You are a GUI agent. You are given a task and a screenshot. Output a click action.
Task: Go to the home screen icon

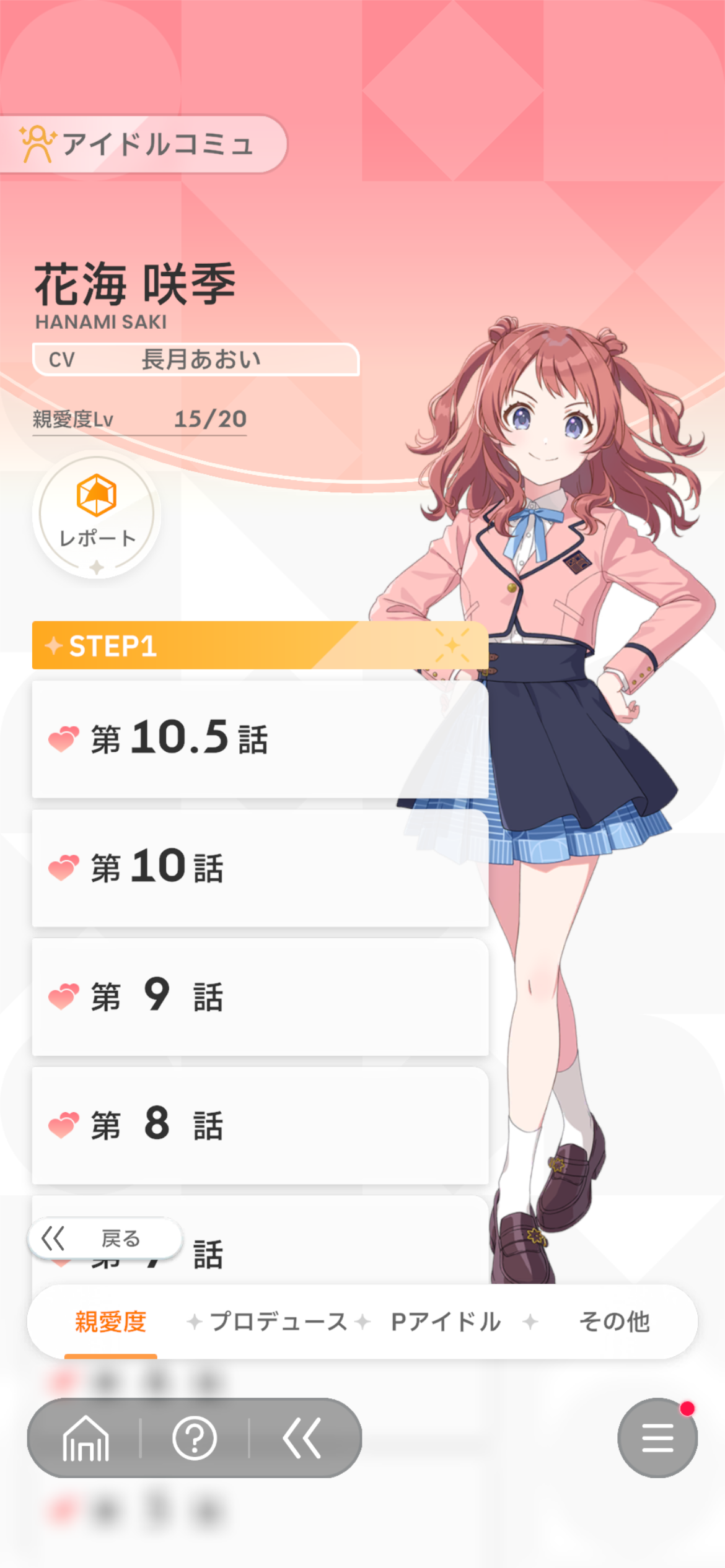(x=86, y=1437)
